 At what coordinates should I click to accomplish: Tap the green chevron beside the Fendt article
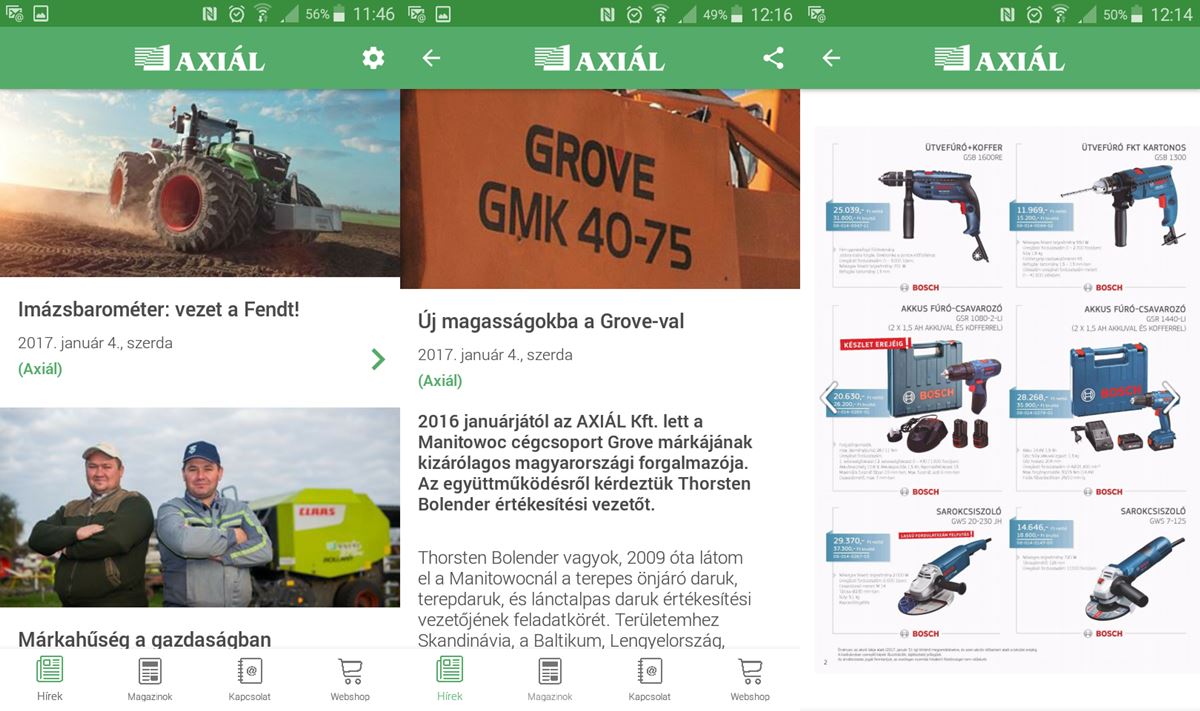[x=377, y=359]
